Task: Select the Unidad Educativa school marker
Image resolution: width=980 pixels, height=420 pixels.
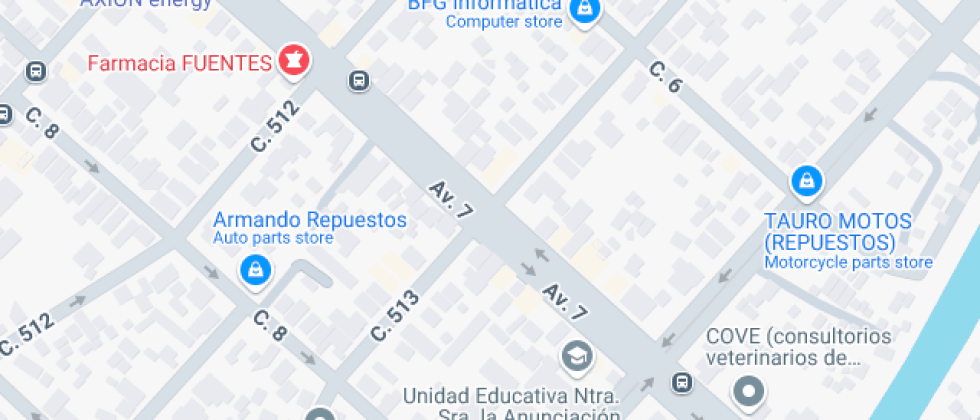Action: (577, 355)
